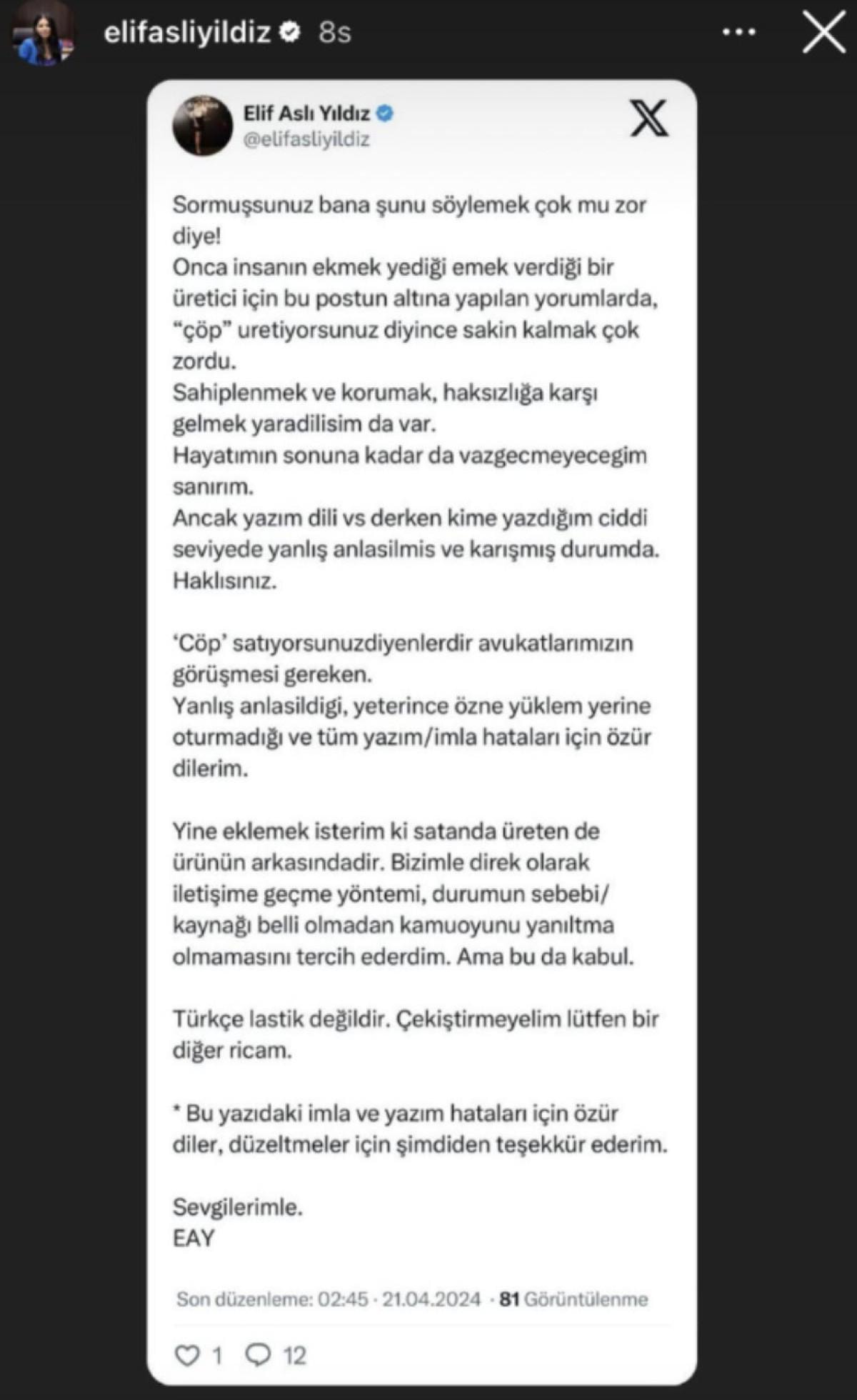Tap the elifasliyildiz username
857x1400 pixels.
click(187, 32)
